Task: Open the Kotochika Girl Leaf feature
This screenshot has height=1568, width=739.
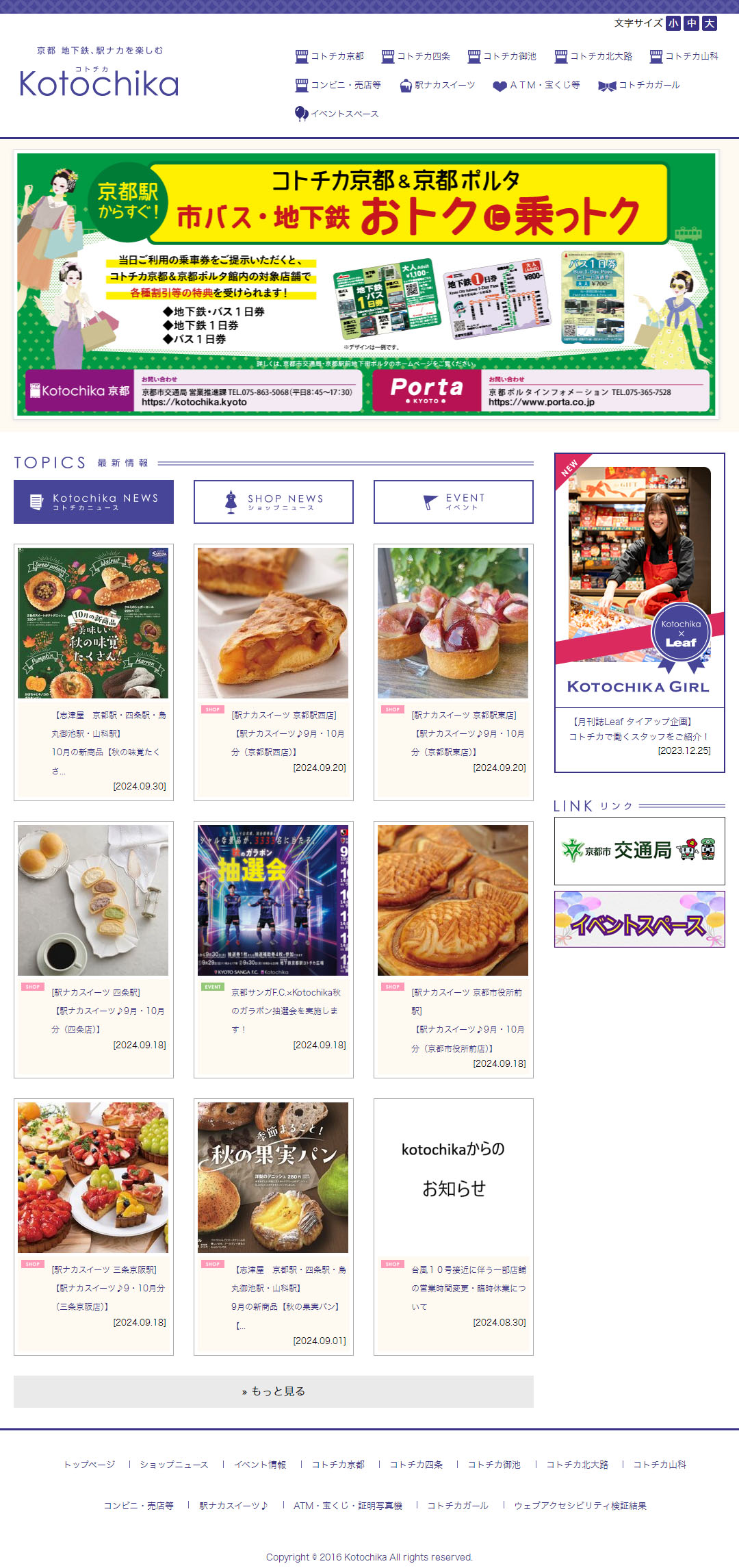Action: (x=639, y=611)
